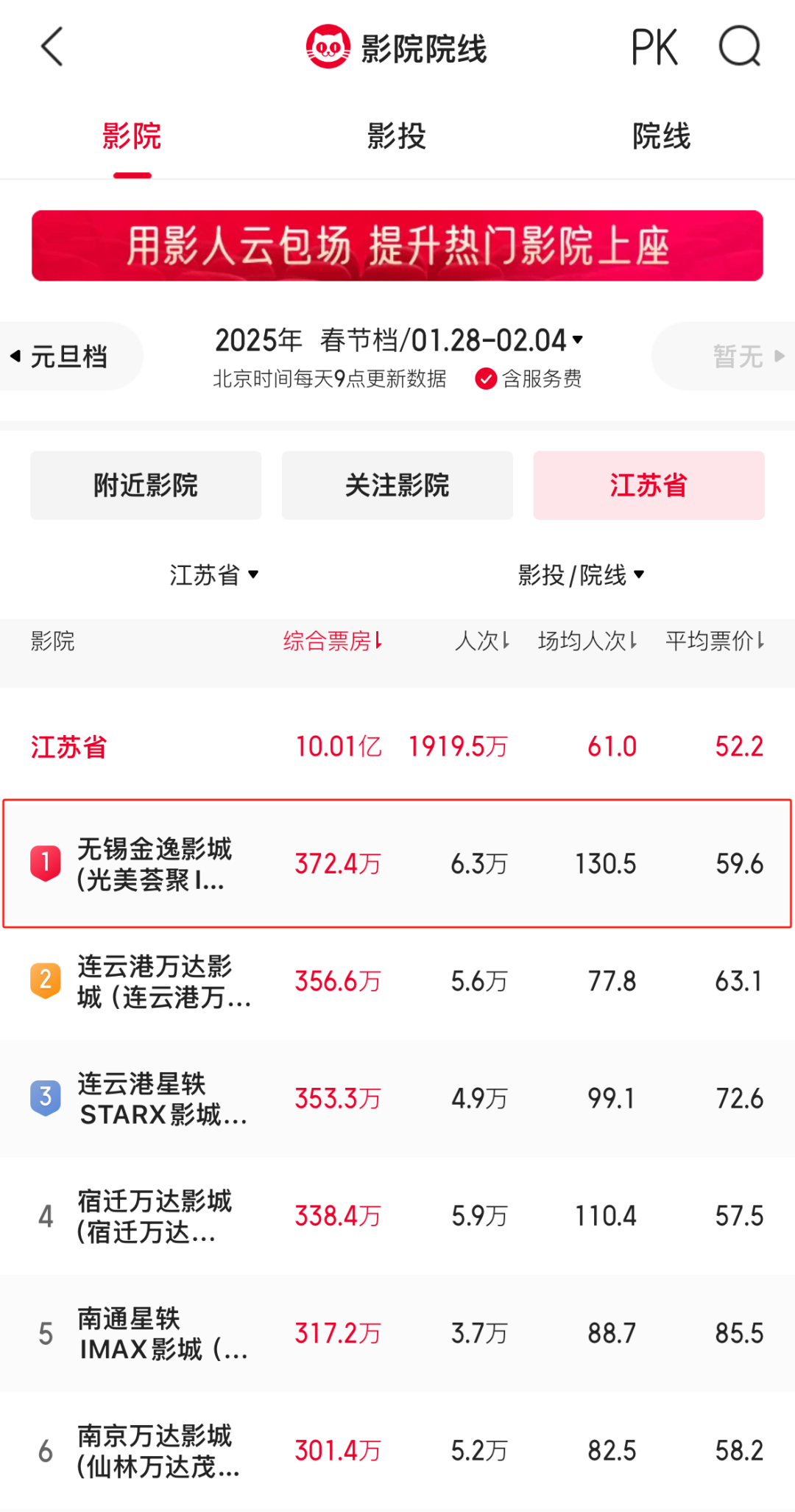Screen dimensions: 795x1512
Task: Toggle the 含服务费 checkbox
Action: (x=529, y=379)
